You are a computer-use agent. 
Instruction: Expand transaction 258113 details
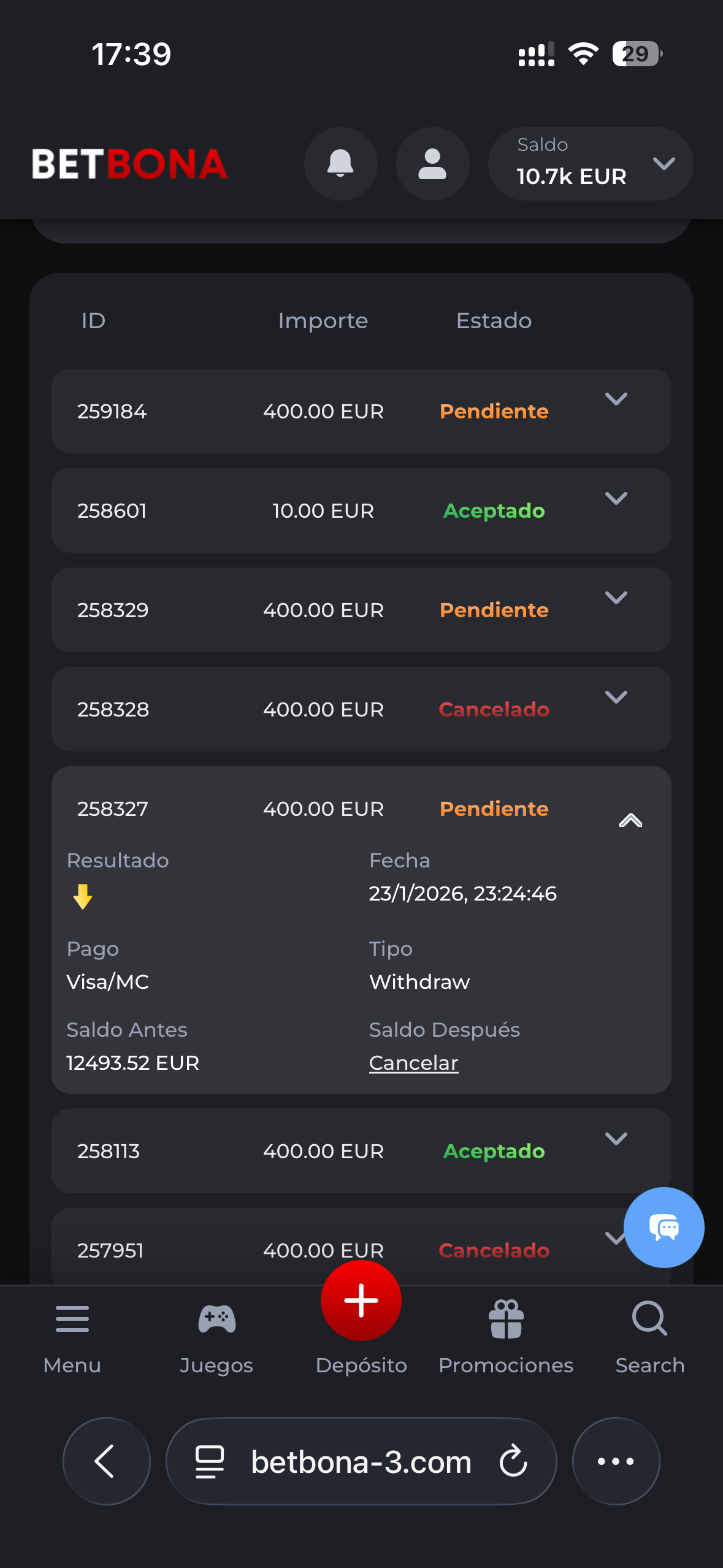tap(616, 1139)
